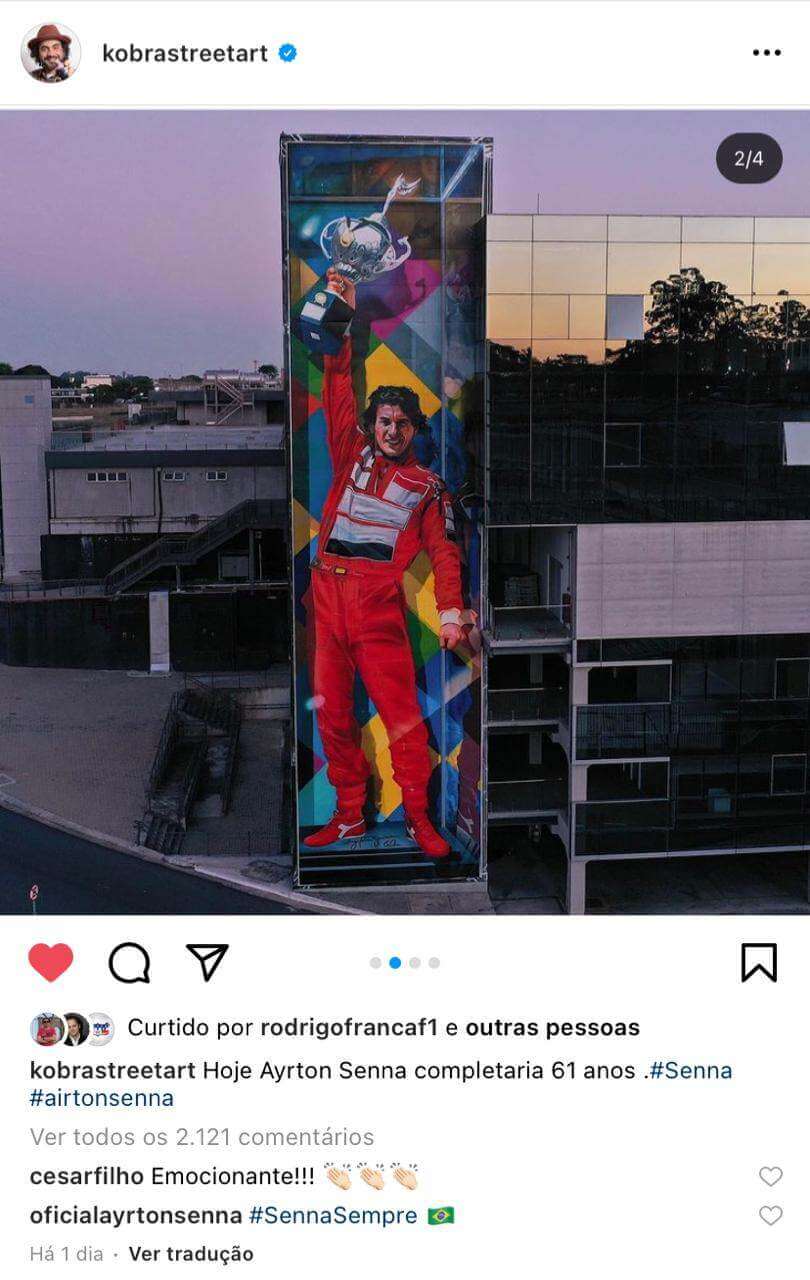Open the kobrastreetart username in the header
The width and height of the screenshot is (810, 1280).
point(185,53)
